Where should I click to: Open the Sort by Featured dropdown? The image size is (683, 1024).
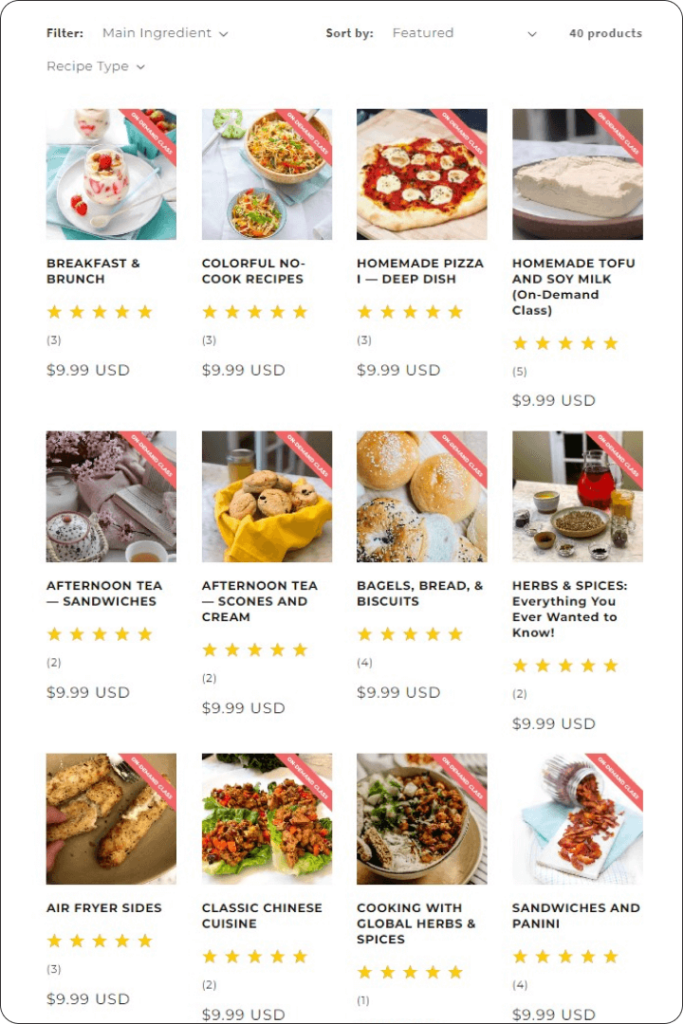463,33
